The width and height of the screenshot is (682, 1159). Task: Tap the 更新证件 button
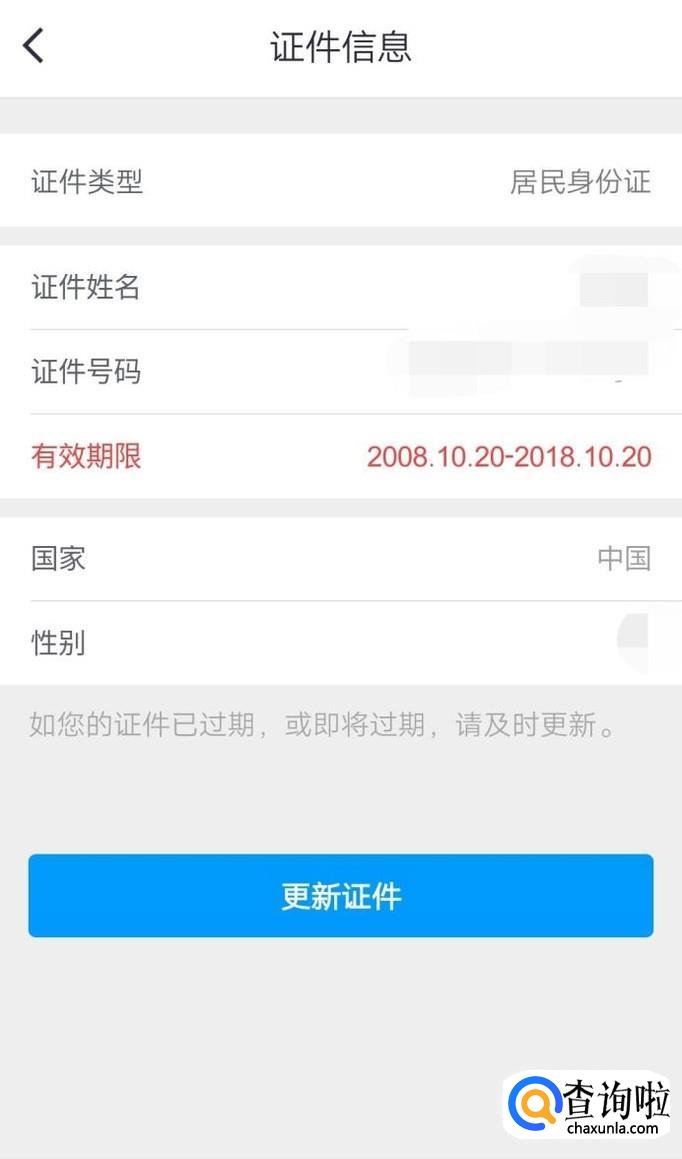tap(341, 896)
